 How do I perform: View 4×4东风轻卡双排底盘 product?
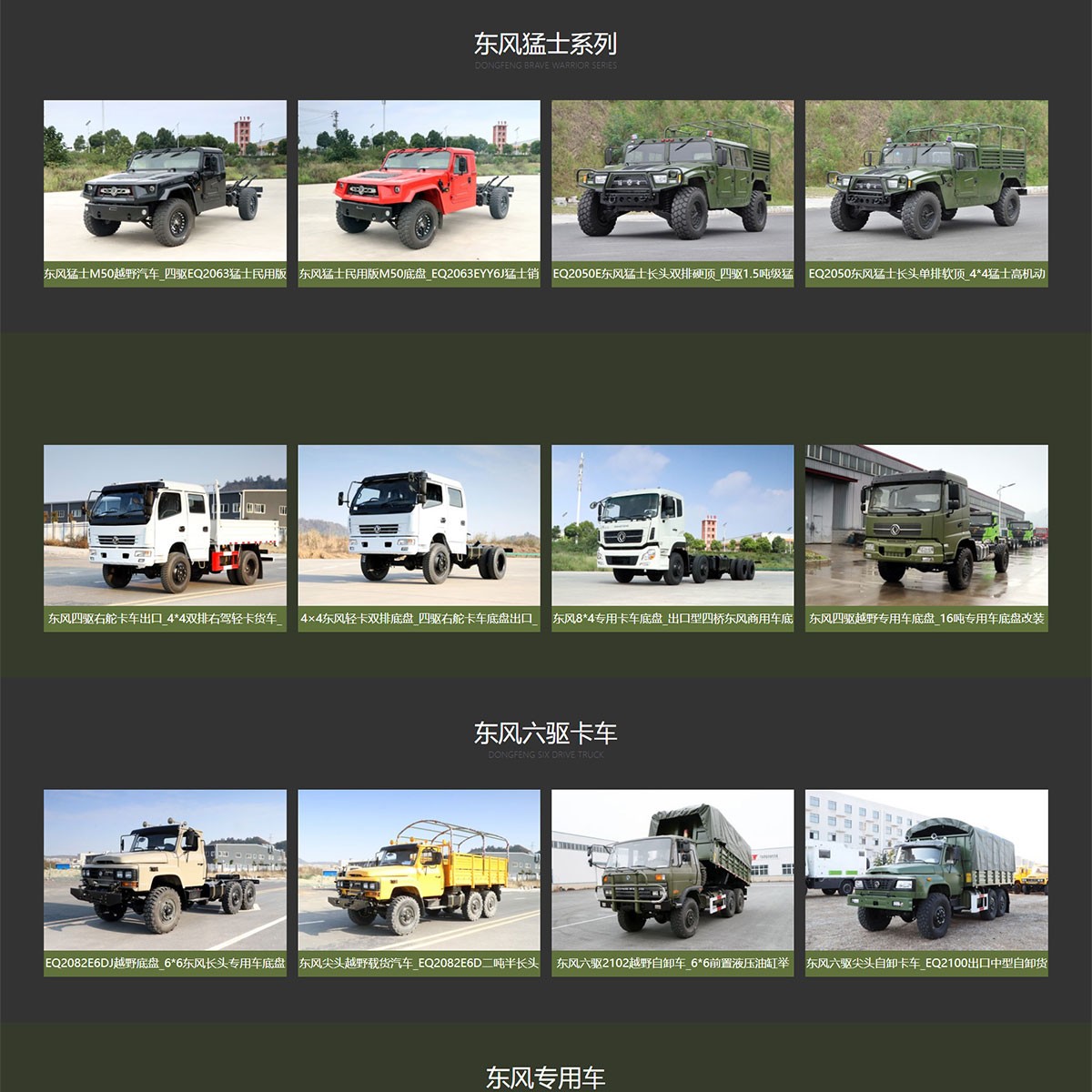point(419,537)
